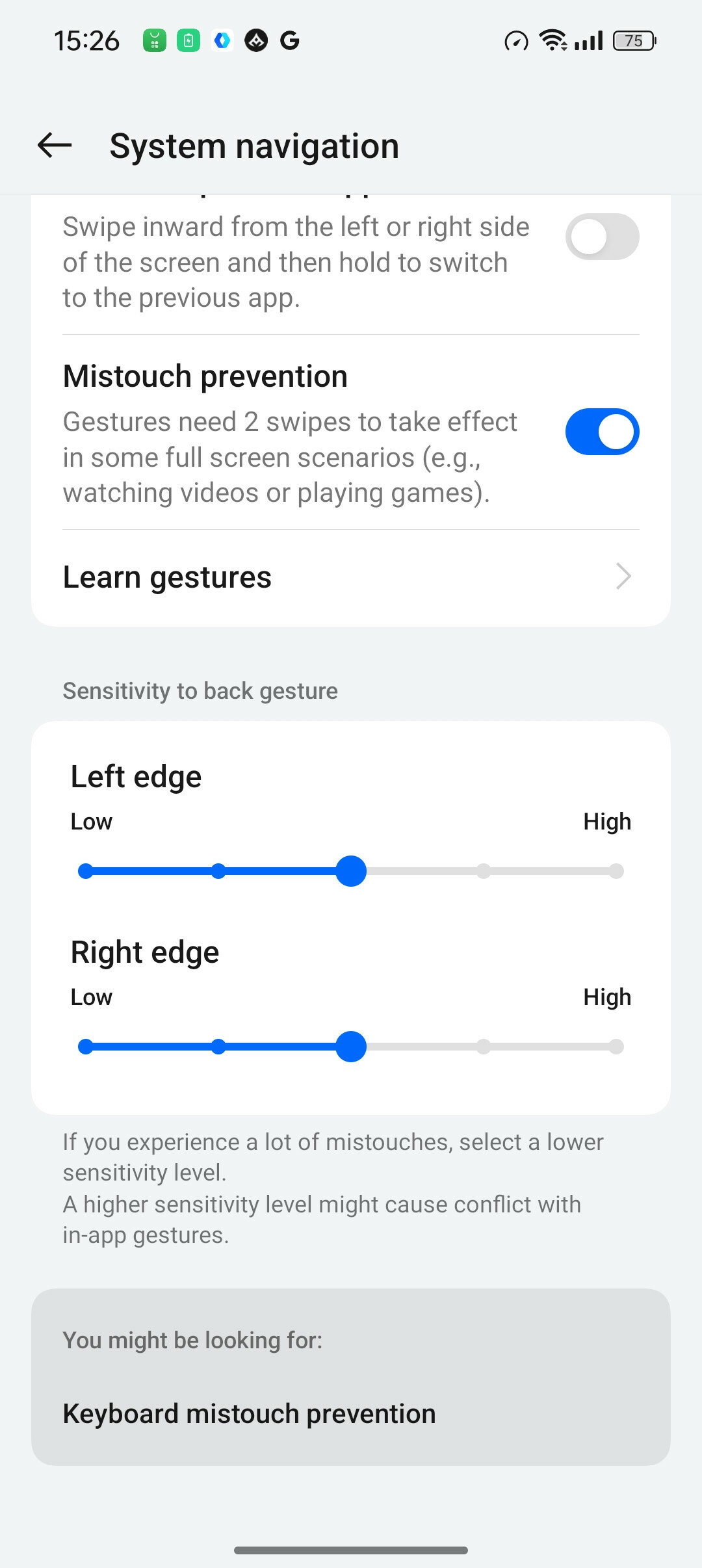The width and height of the screenshot is (702, 1568).
Task: Open Keyboard mistouch prevention
Action: (351, 1414)
